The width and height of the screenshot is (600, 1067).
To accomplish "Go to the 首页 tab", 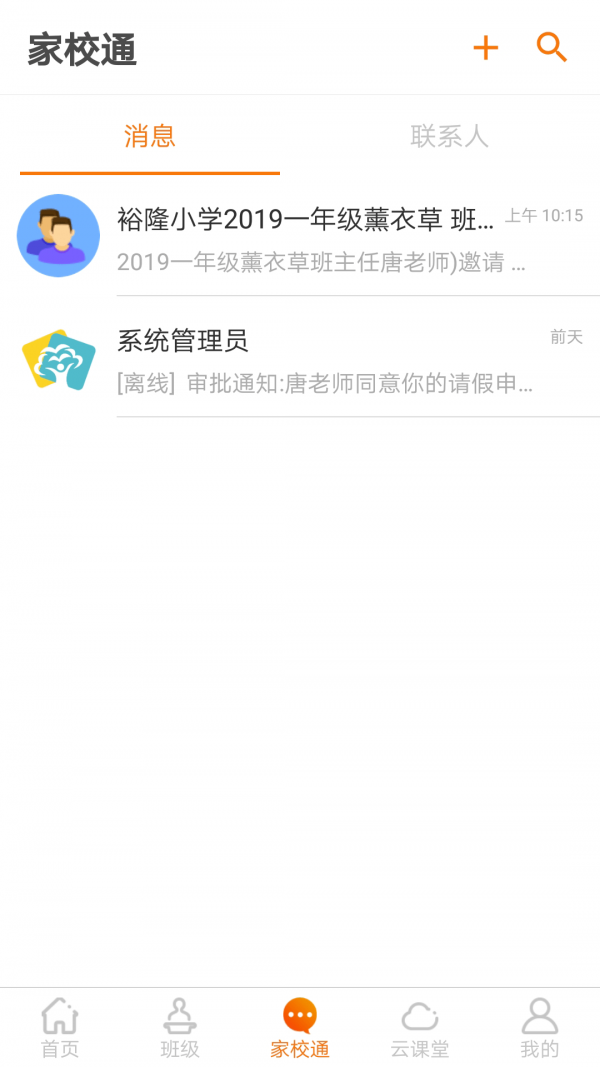I will (60, 1028).
